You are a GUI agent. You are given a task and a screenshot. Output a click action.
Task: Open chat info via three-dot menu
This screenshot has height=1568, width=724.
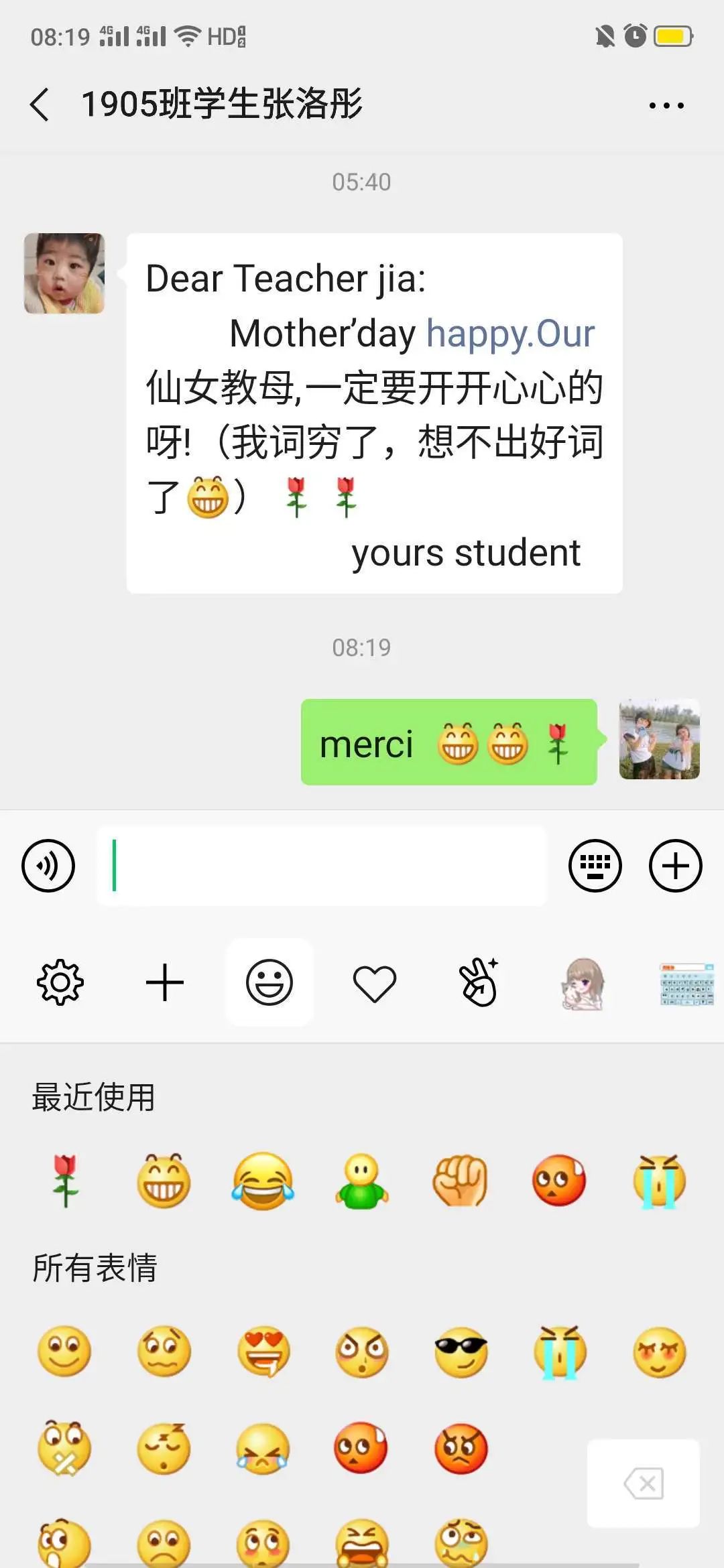tap(666, 105)
